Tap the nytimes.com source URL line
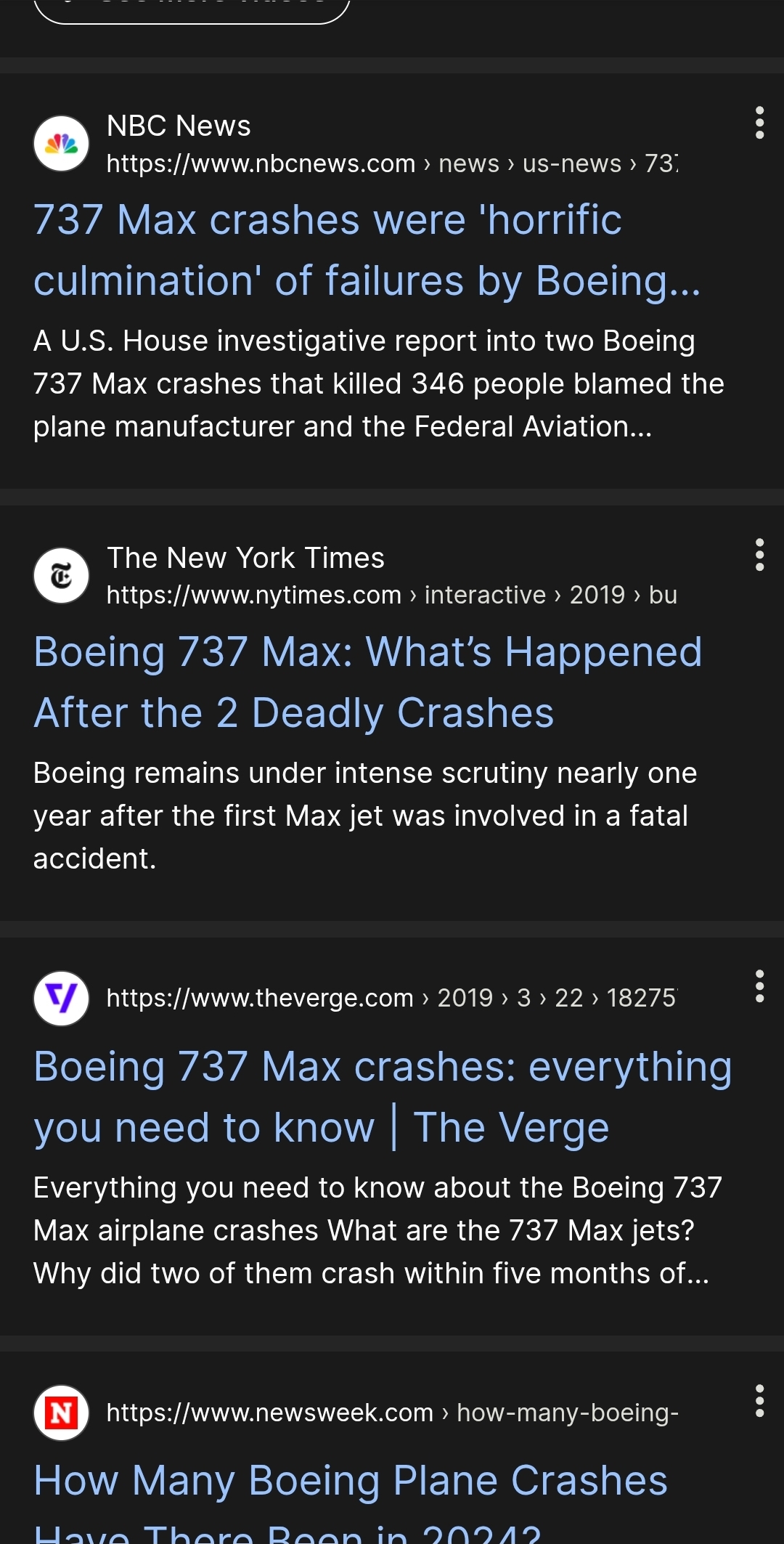Screen dimensions: 784x1544 (392, 595)
